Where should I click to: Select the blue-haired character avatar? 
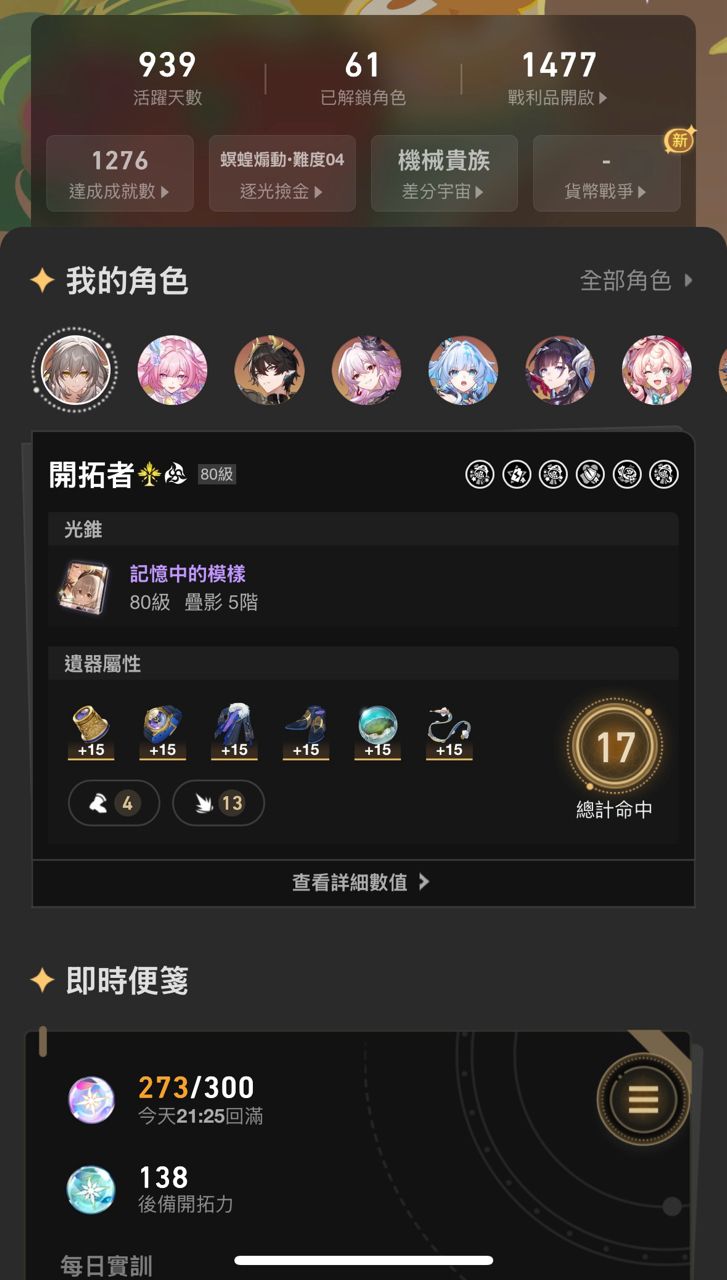click(464, 370)
